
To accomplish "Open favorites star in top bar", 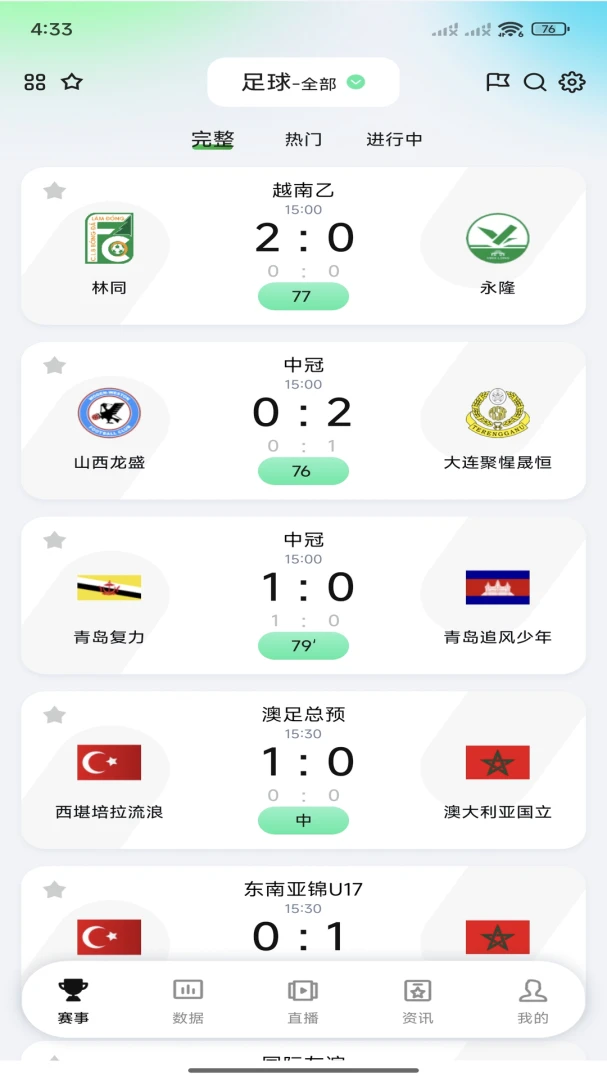I will [72, 82].
